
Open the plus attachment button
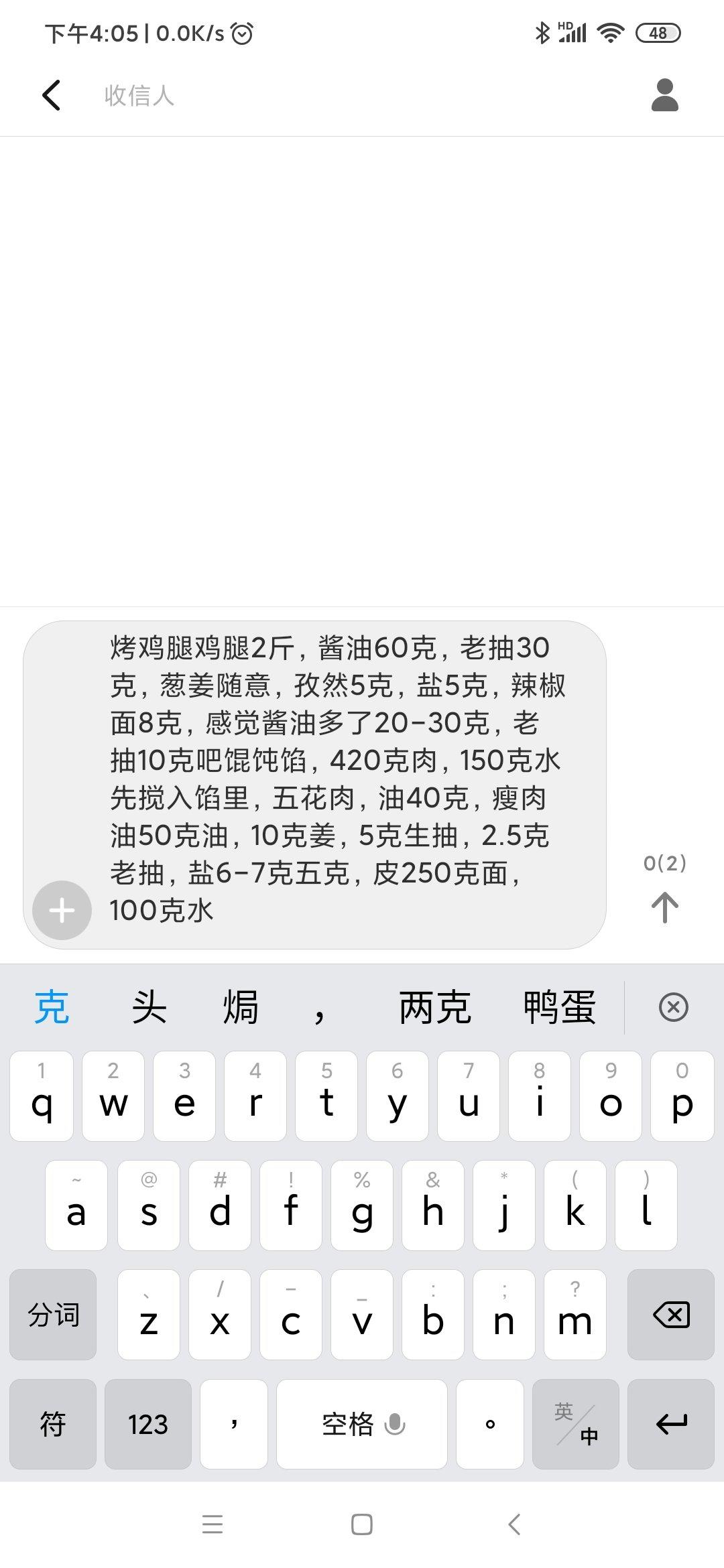(62, 910)
